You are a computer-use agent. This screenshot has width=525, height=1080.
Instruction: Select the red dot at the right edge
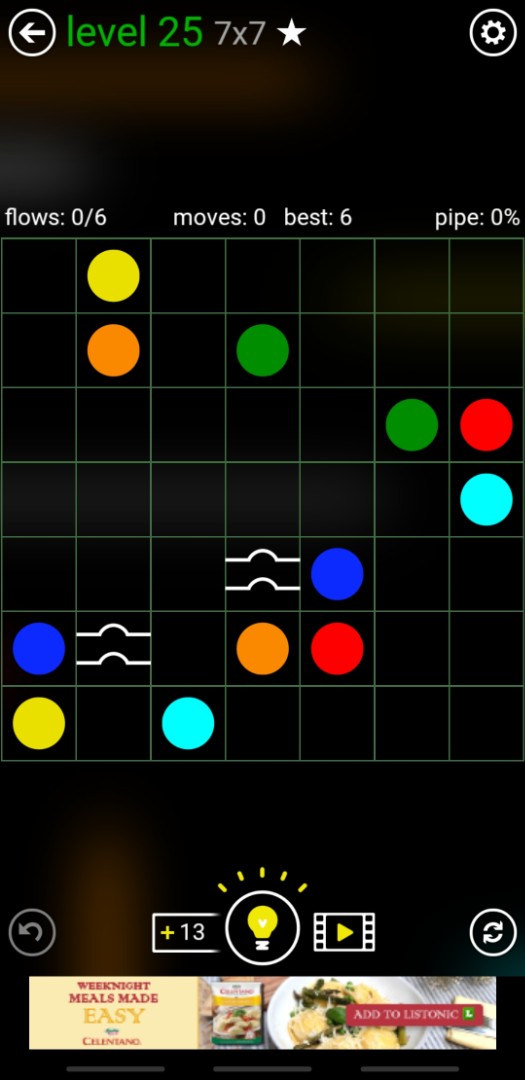[486, 425]
